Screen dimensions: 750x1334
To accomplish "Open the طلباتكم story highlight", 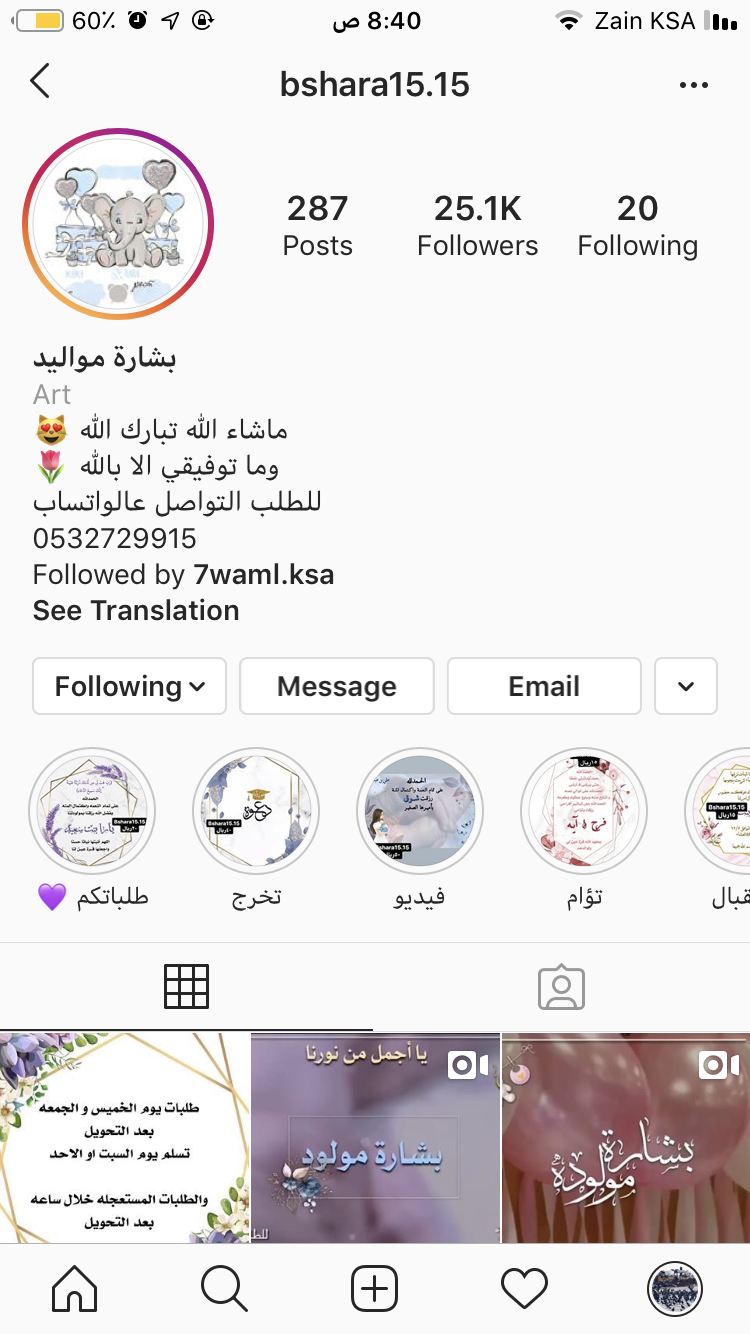I will 92,811.
